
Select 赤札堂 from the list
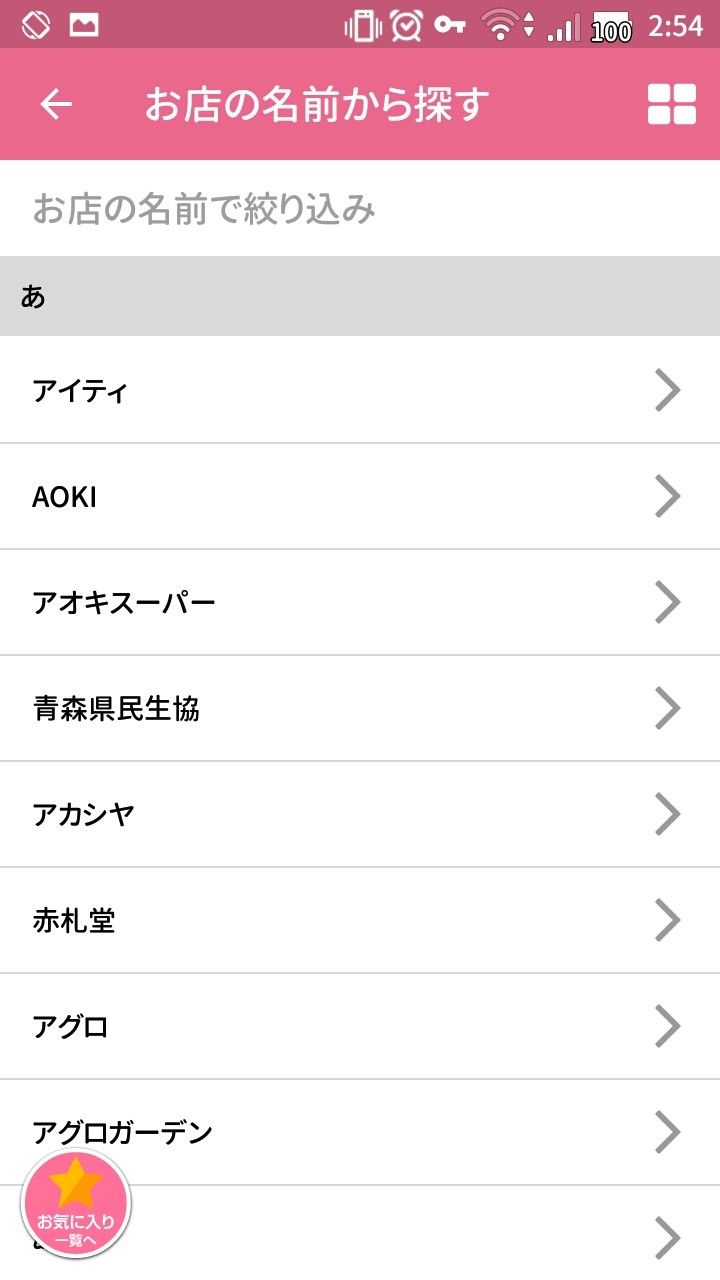tap(360, 920)
